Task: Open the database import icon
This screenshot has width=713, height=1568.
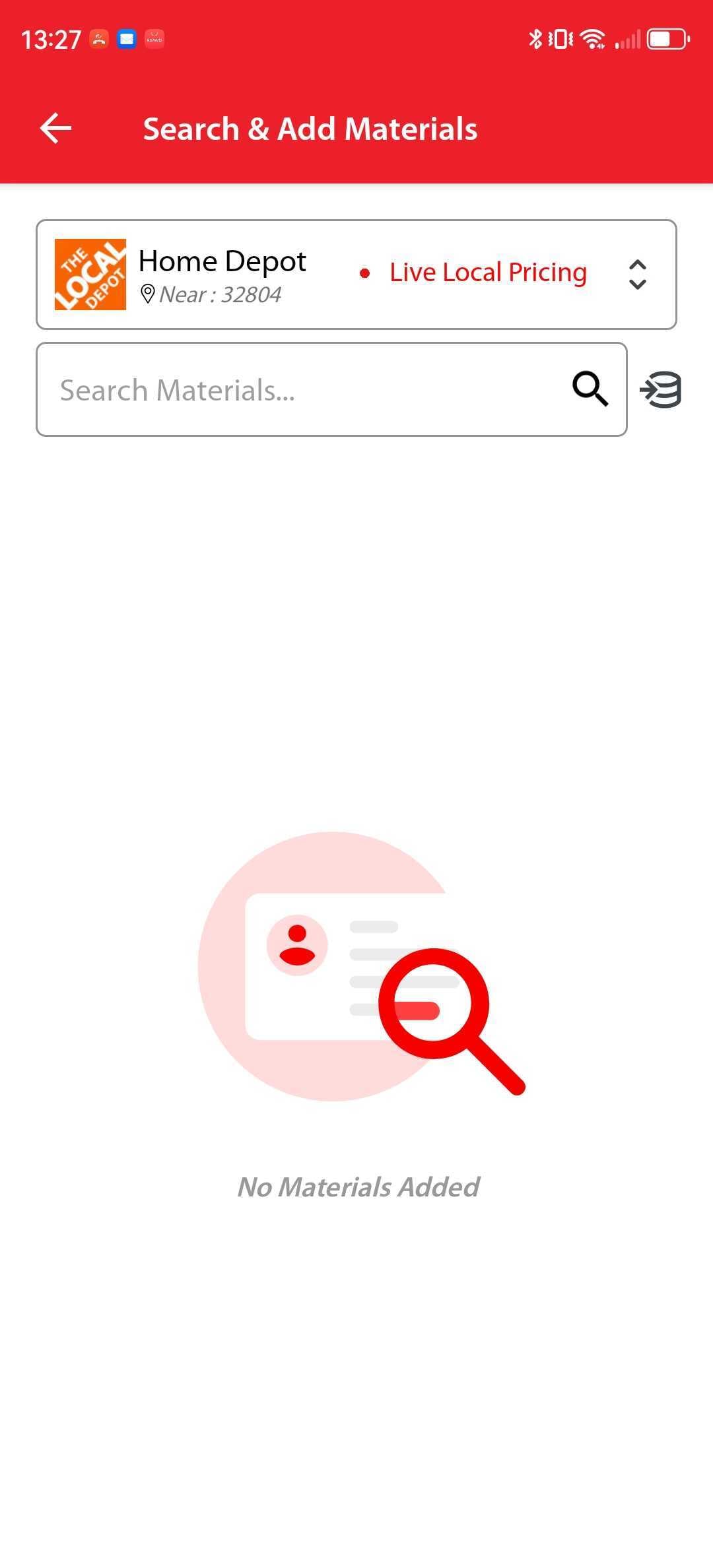Action: [661, 390]
